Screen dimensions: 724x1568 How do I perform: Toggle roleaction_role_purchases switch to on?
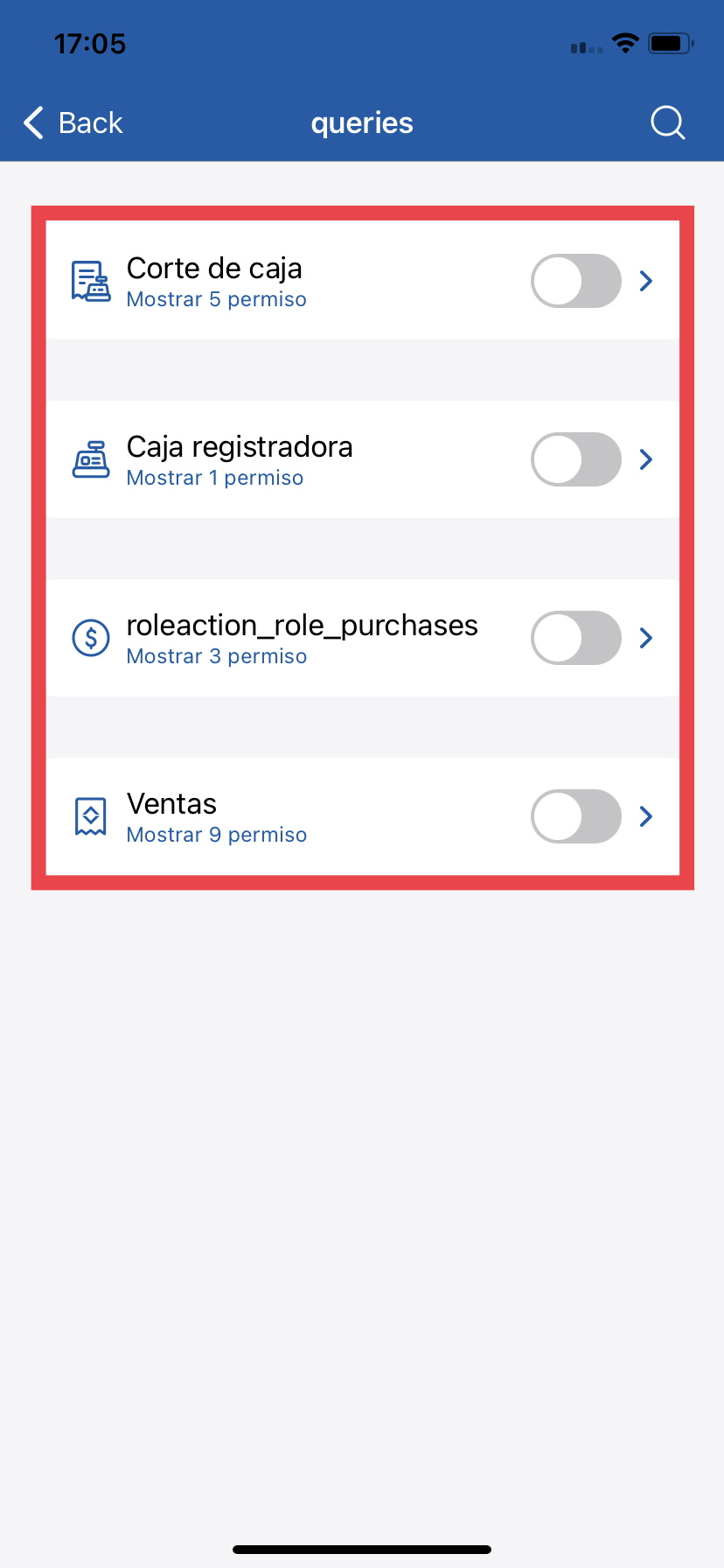(x=575, y=638)
